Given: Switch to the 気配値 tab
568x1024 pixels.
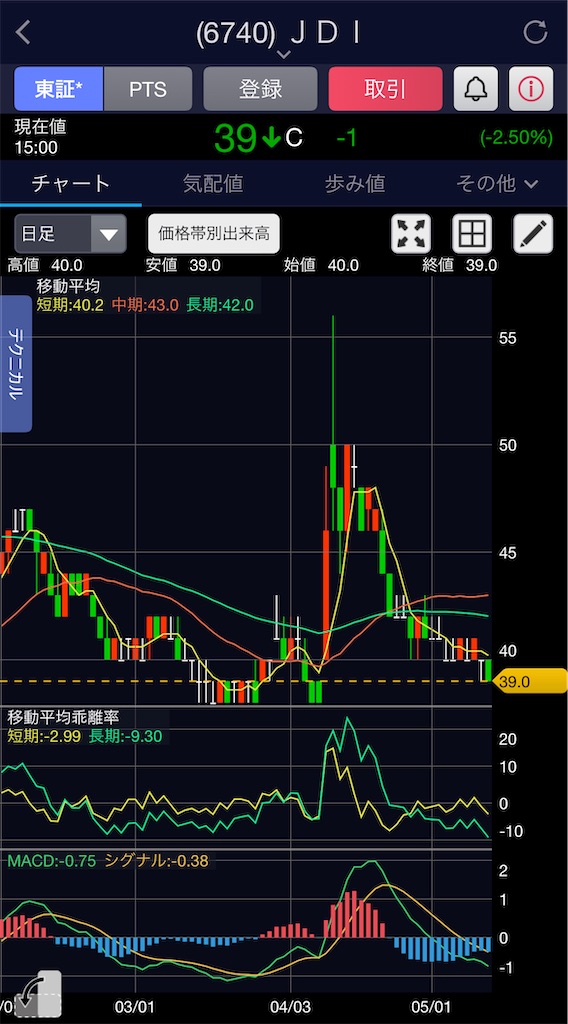Looking at the screenshot, I should tap(213, 184).
